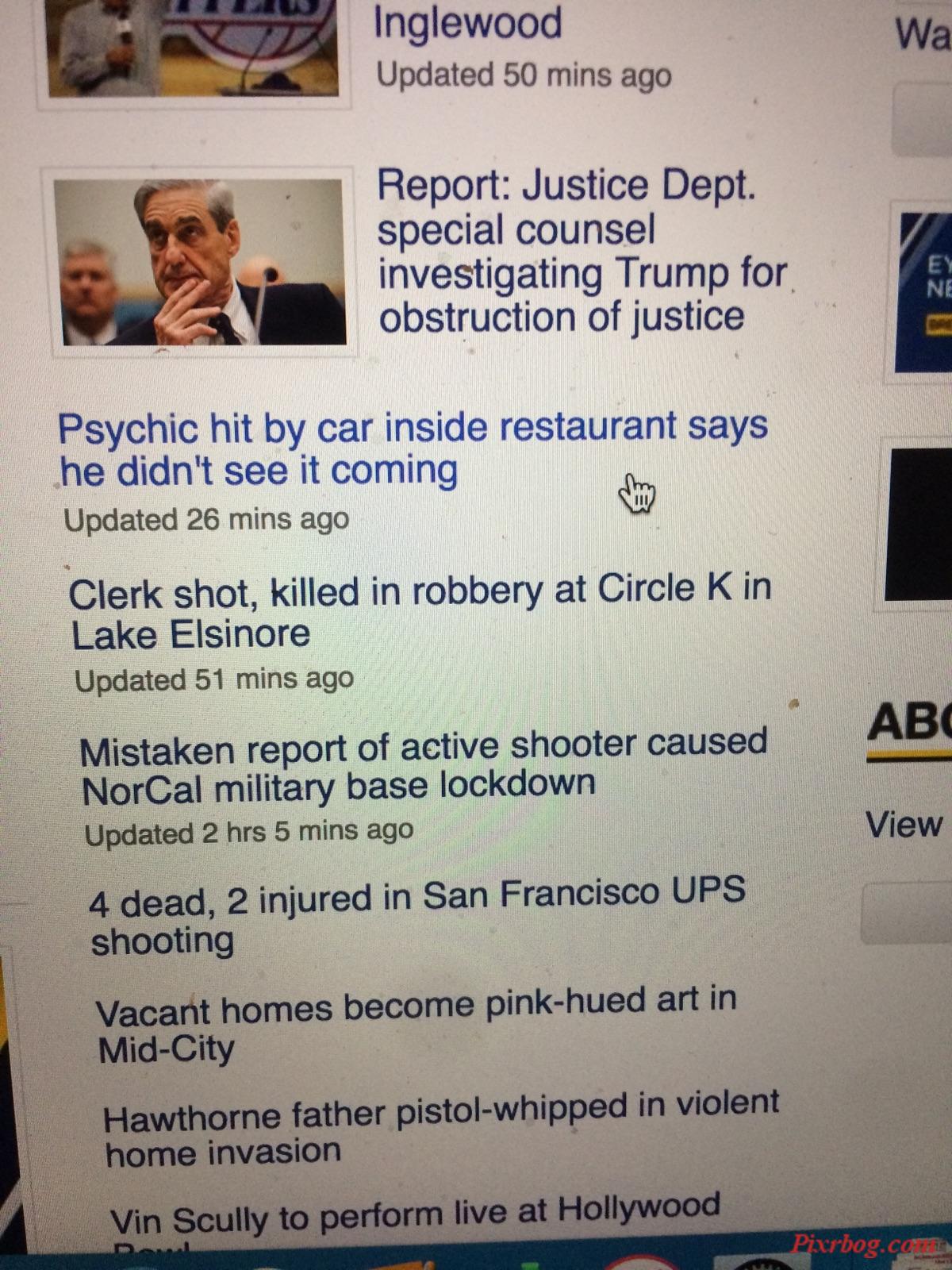Open the Hawthorne father home invasion article
This screenshot has width=952, height=1270.
pos(440,1127)
